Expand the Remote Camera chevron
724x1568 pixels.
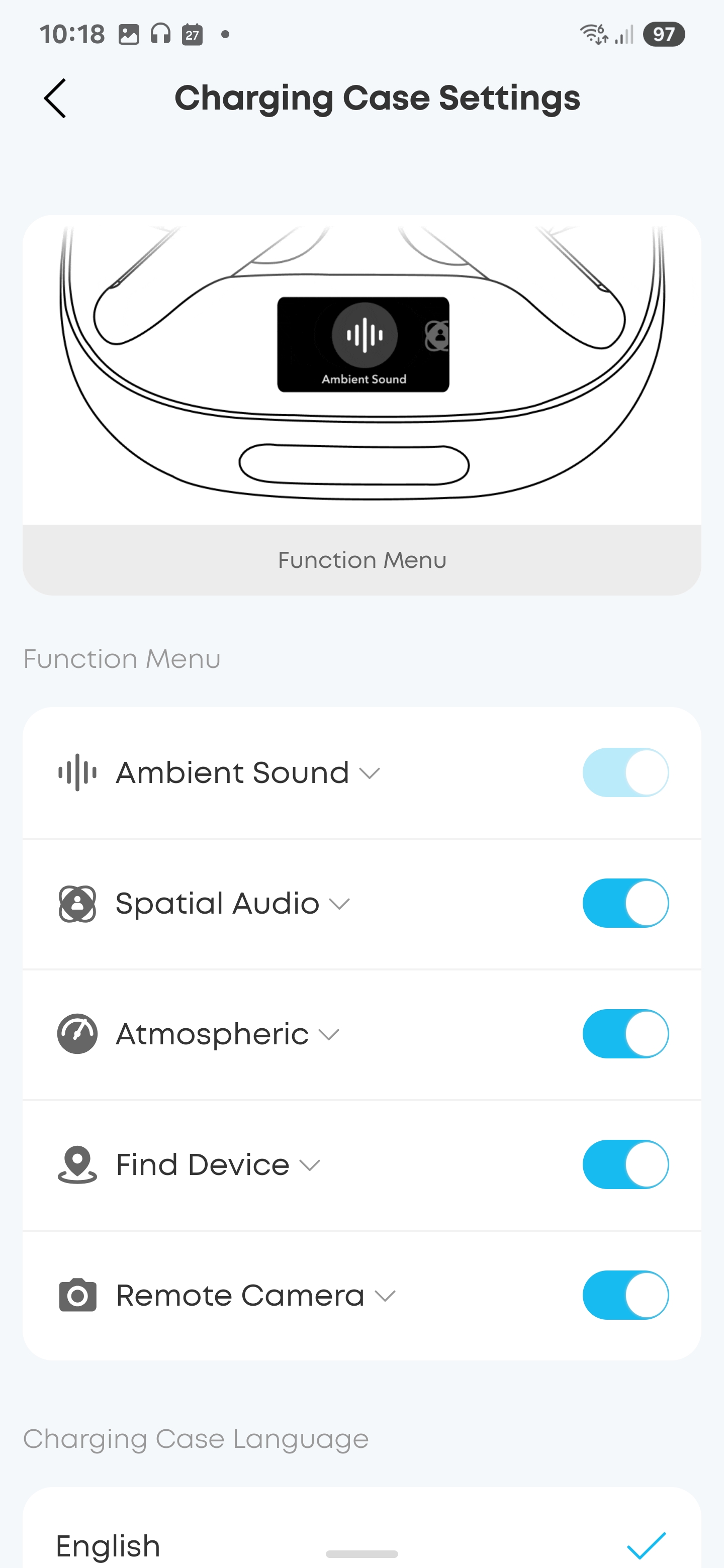[385, 1296]
